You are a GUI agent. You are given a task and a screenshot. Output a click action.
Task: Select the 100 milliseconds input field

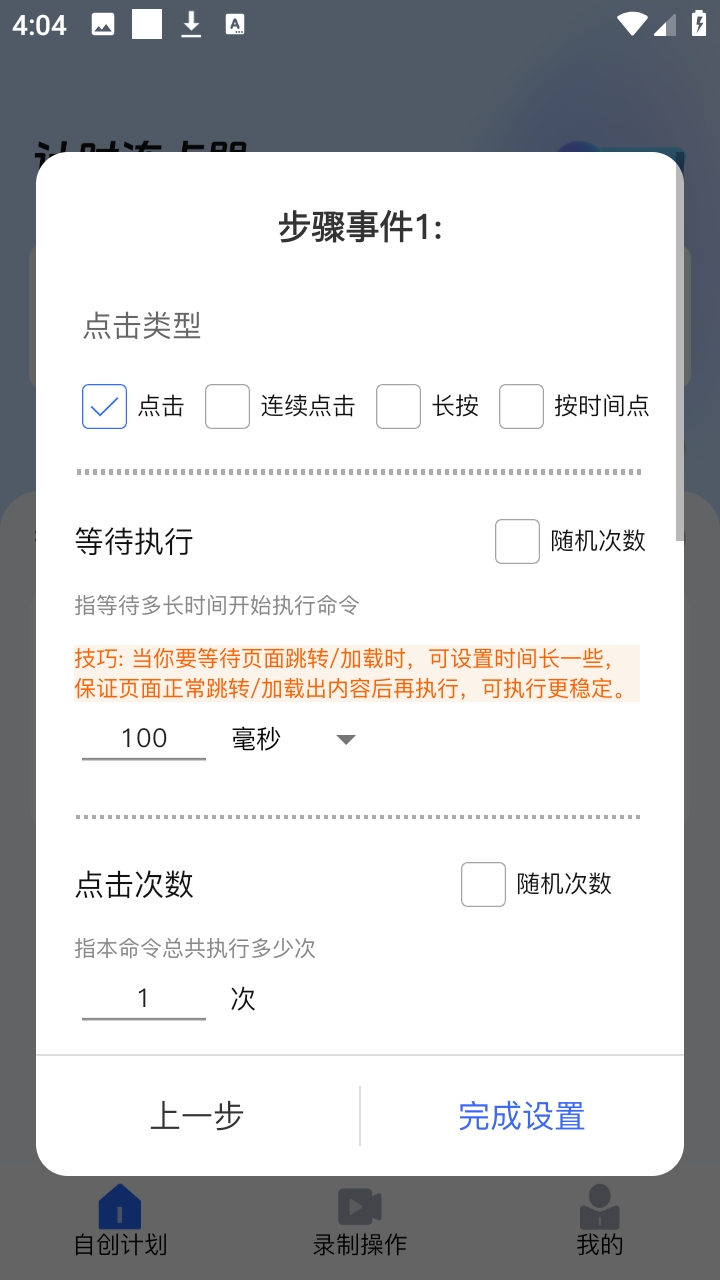[143, 738]
